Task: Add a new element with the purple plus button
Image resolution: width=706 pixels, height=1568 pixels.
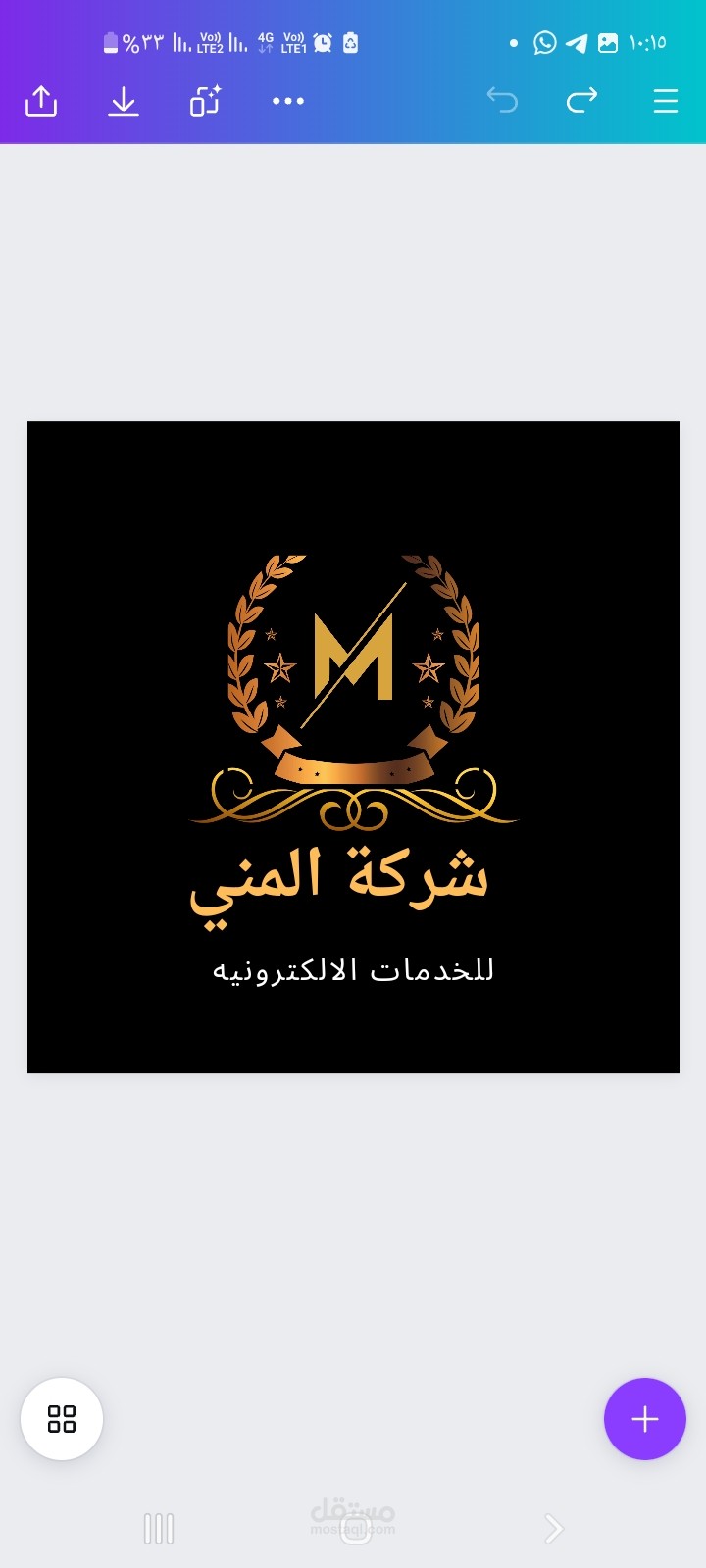Action: coord(644,1418)
